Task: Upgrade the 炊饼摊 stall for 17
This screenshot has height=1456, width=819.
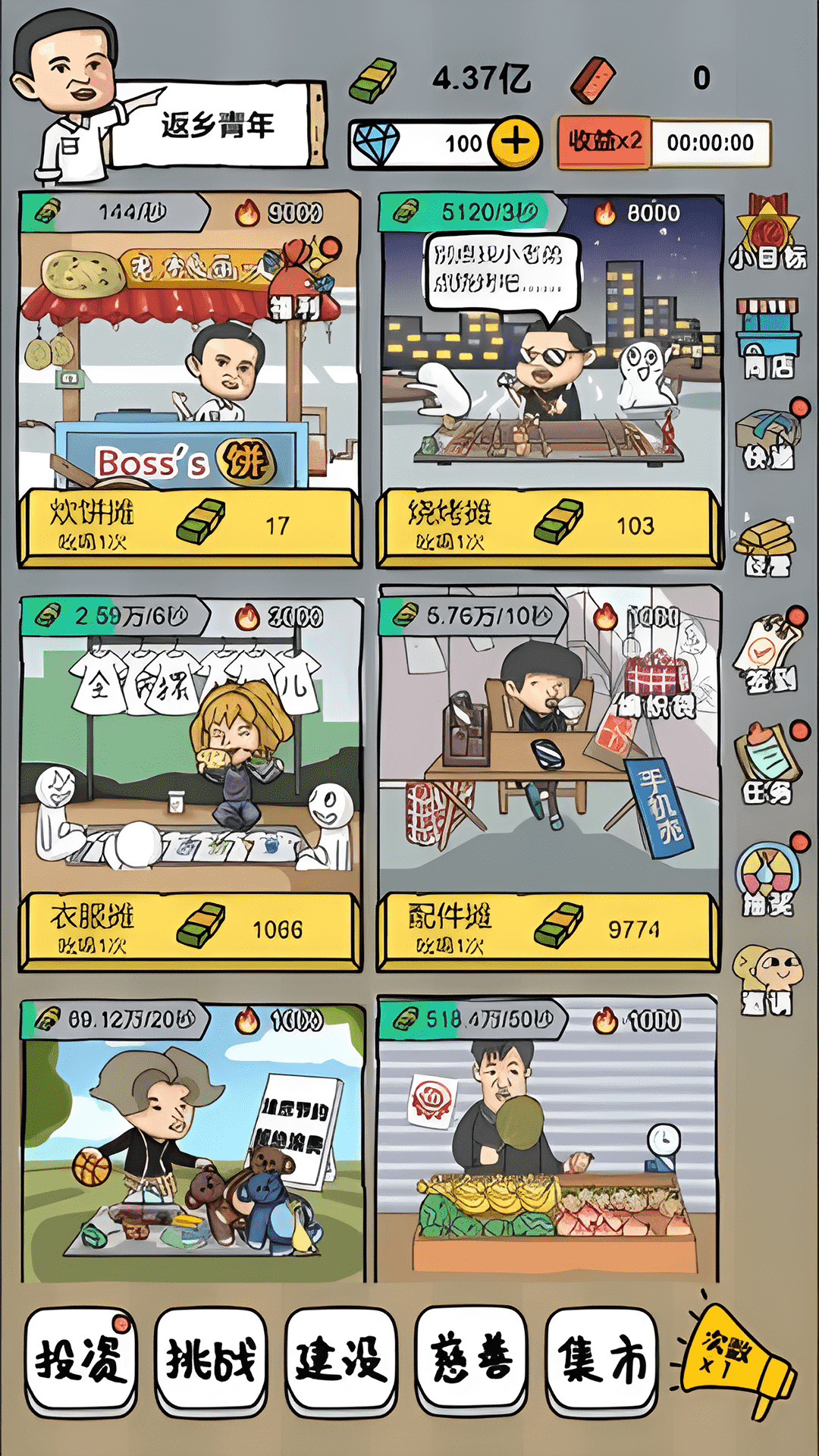Action: [190, 526]
